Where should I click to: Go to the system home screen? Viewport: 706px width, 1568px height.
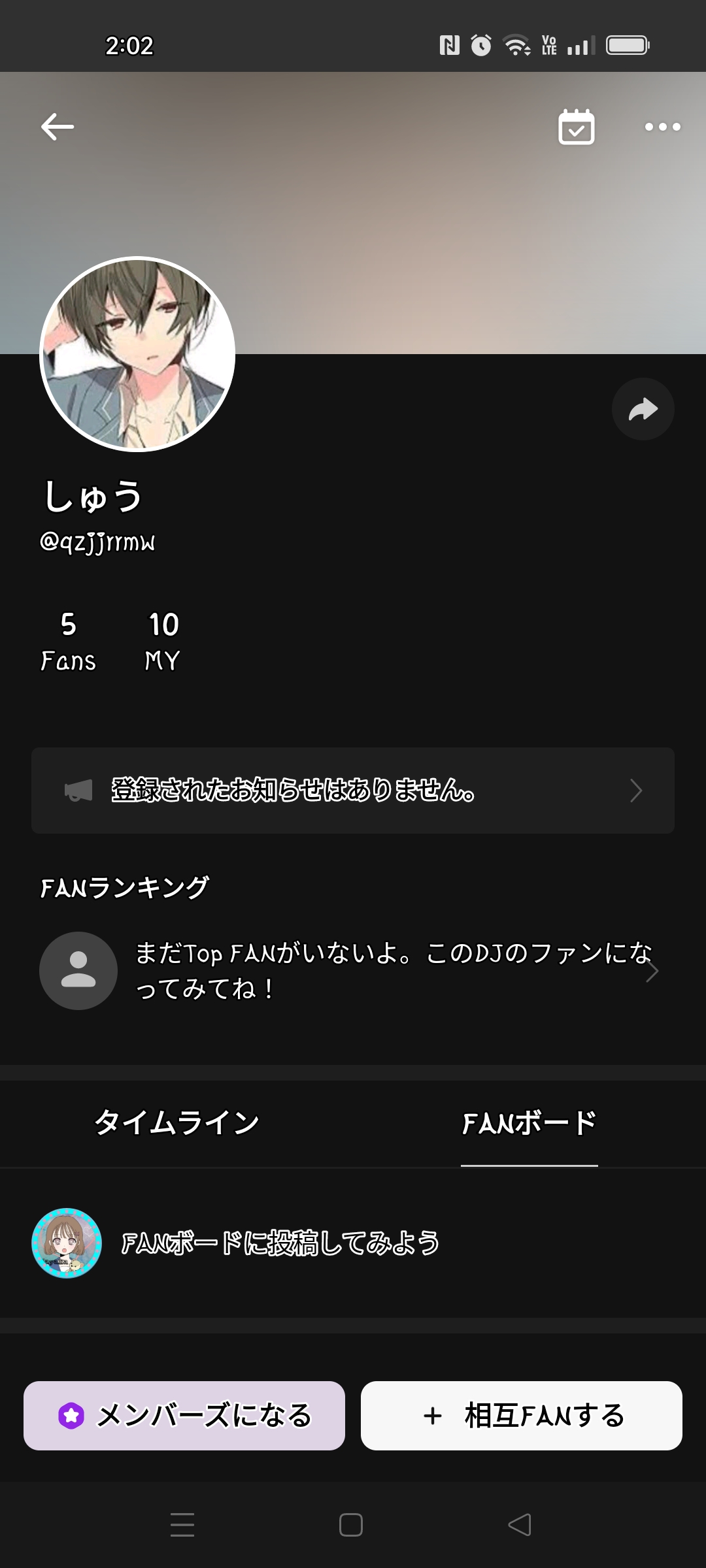coord(351,1525)
